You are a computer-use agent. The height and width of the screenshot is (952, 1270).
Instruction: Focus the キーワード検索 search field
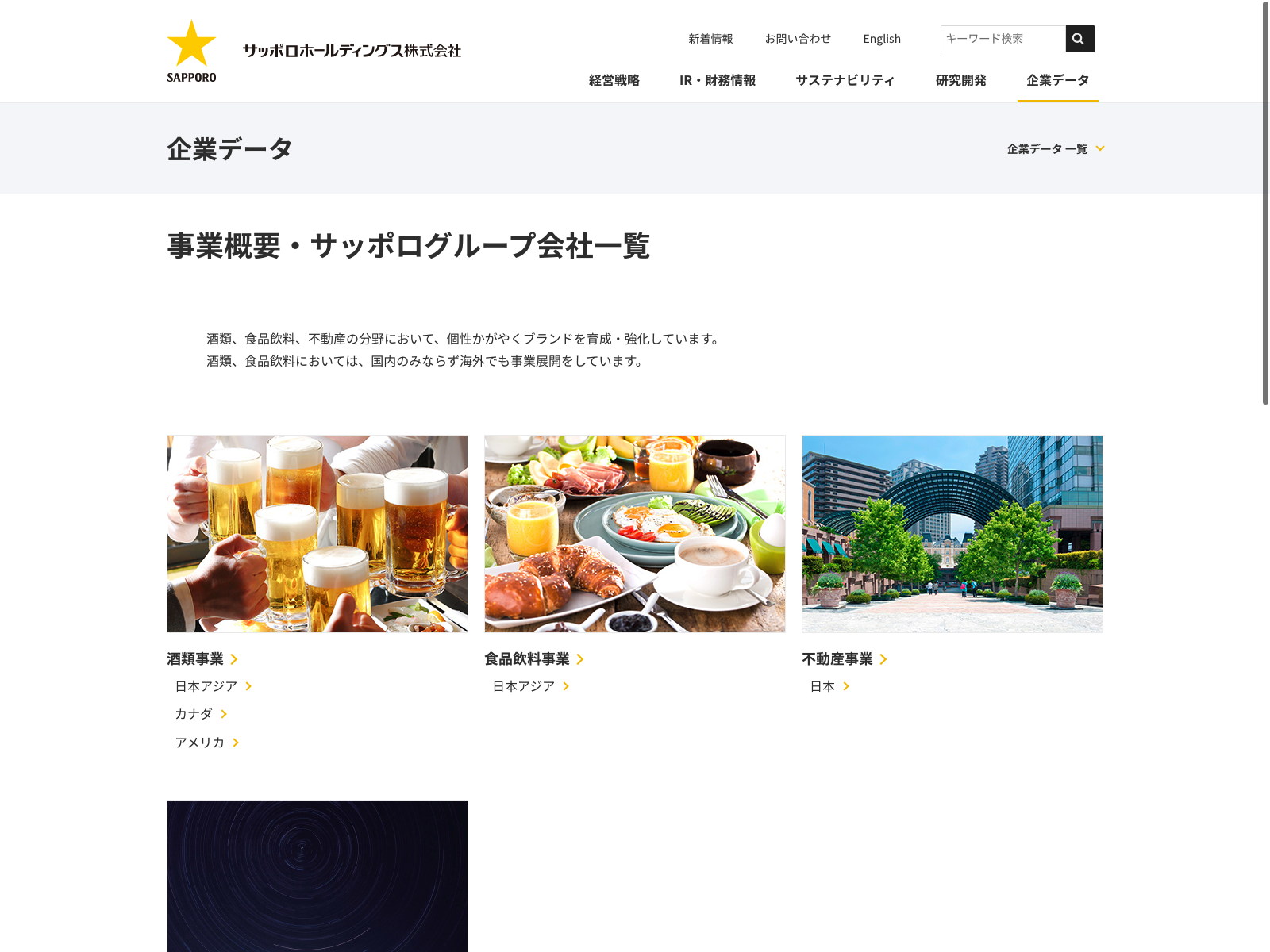coord(1003,39)
